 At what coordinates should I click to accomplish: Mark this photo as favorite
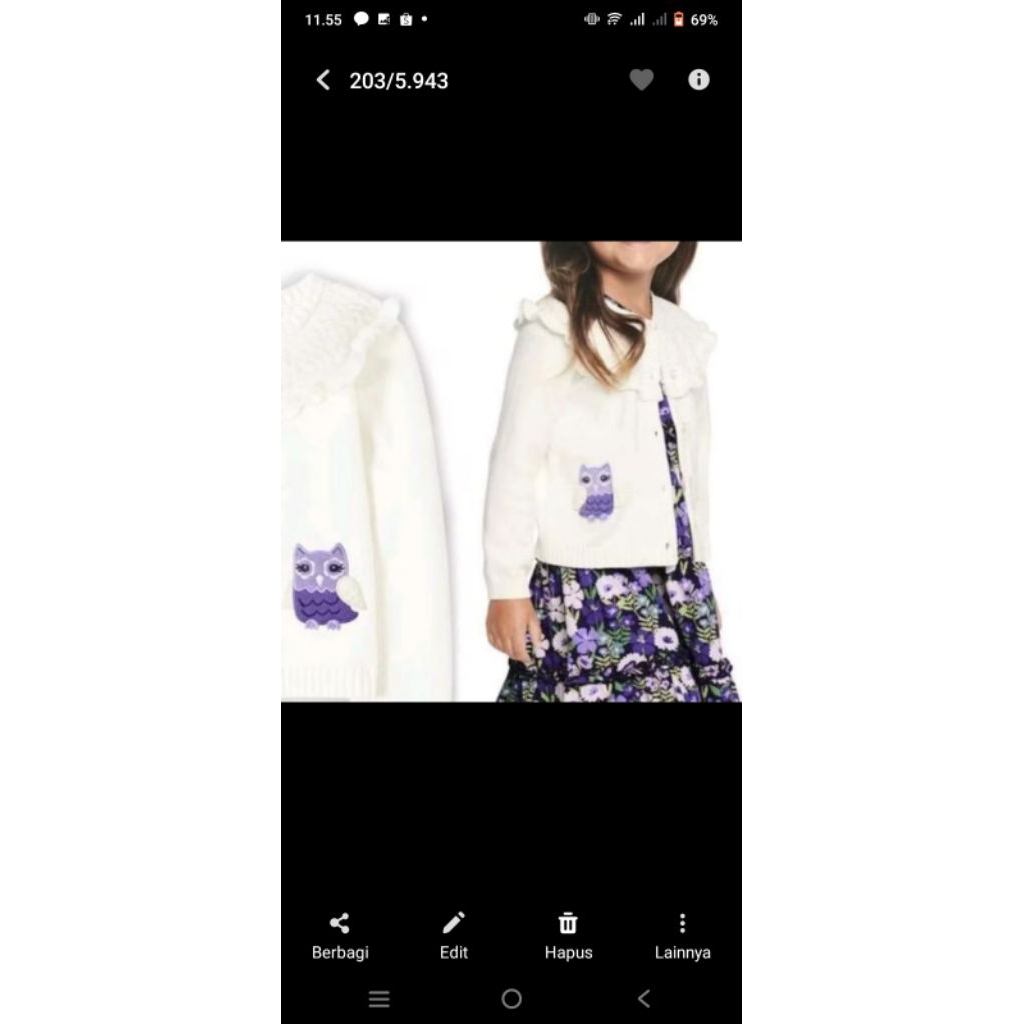click(641, 80)
